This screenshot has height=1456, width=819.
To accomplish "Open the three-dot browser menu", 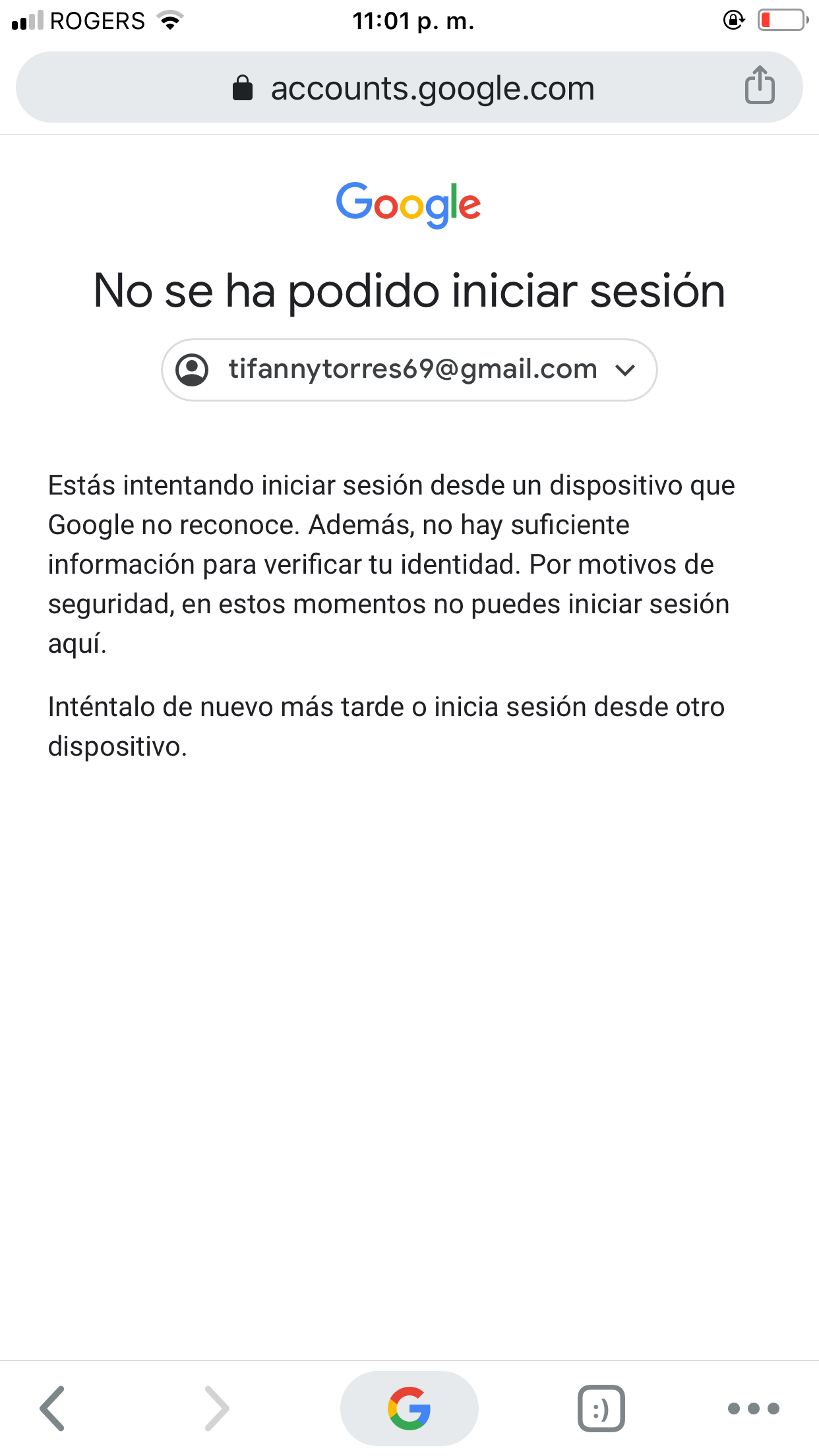I will point(754,1409).
